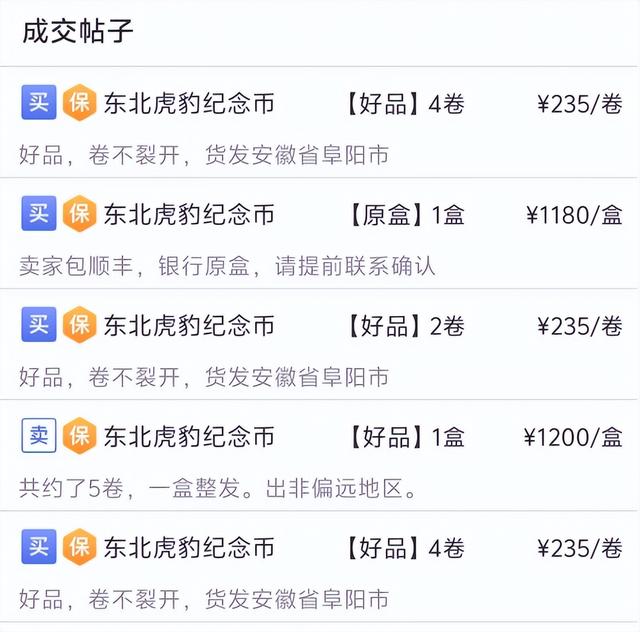View the 好品 2卷 ¥235/卷 post
The width and height of the screenshot is (640, 632).
[320, 345]
